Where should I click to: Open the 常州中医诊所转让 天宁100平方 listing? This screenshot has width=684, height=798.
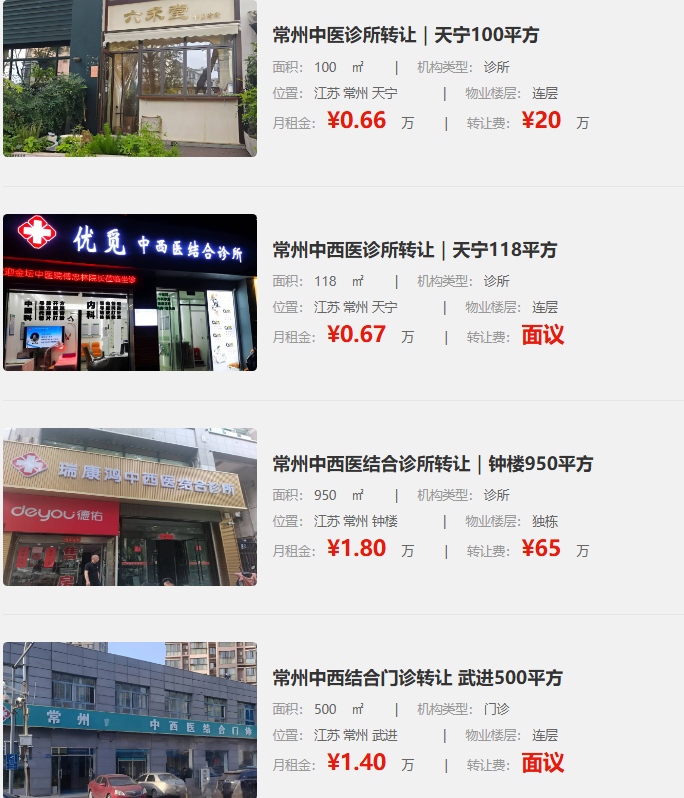(x=405, y=36)
